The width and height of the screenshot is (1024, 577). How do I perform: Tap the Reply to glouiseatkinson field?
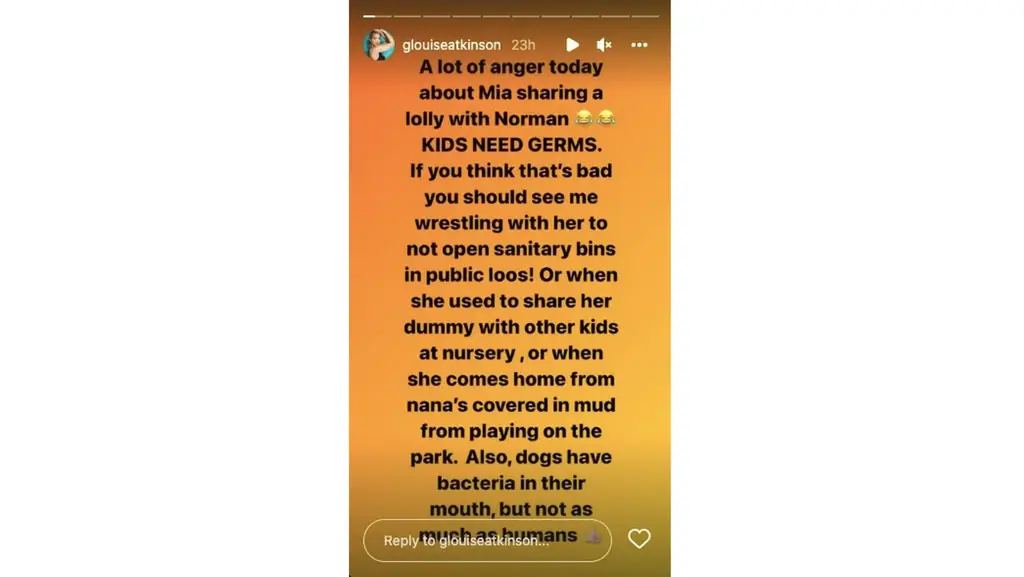click(x=487, y=540)
